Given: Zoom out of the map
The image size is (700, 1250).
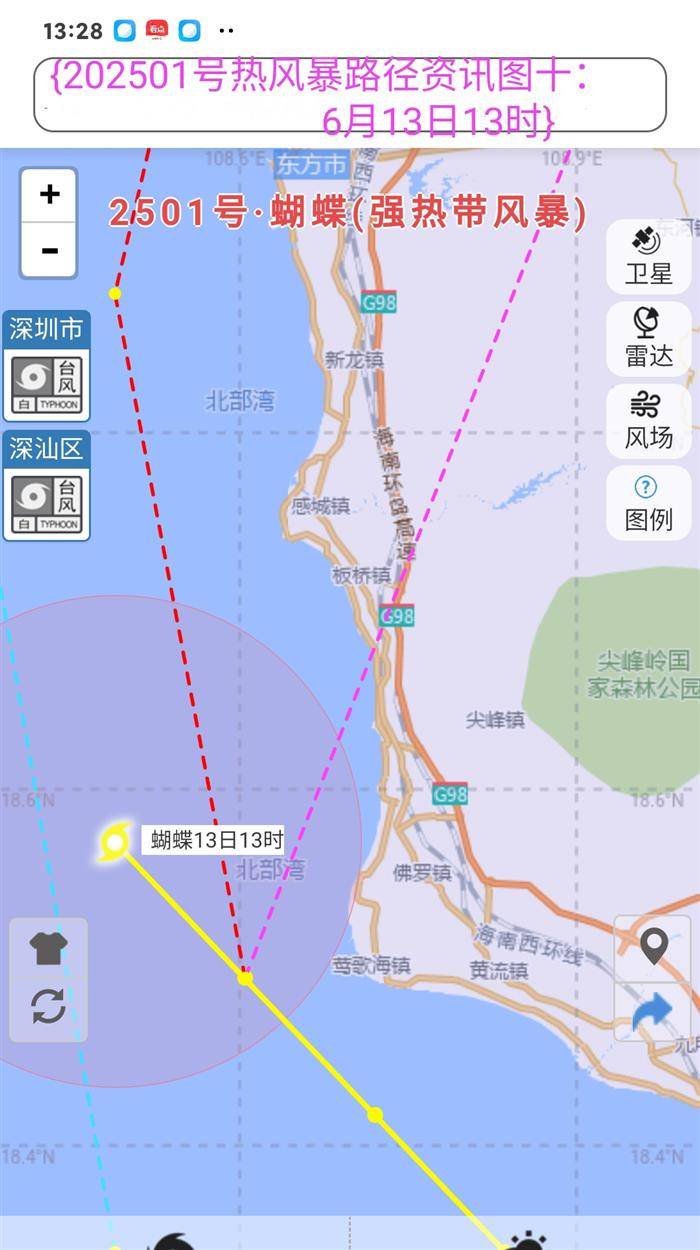Looking at the screenshot, I should (x=49, y=250).
